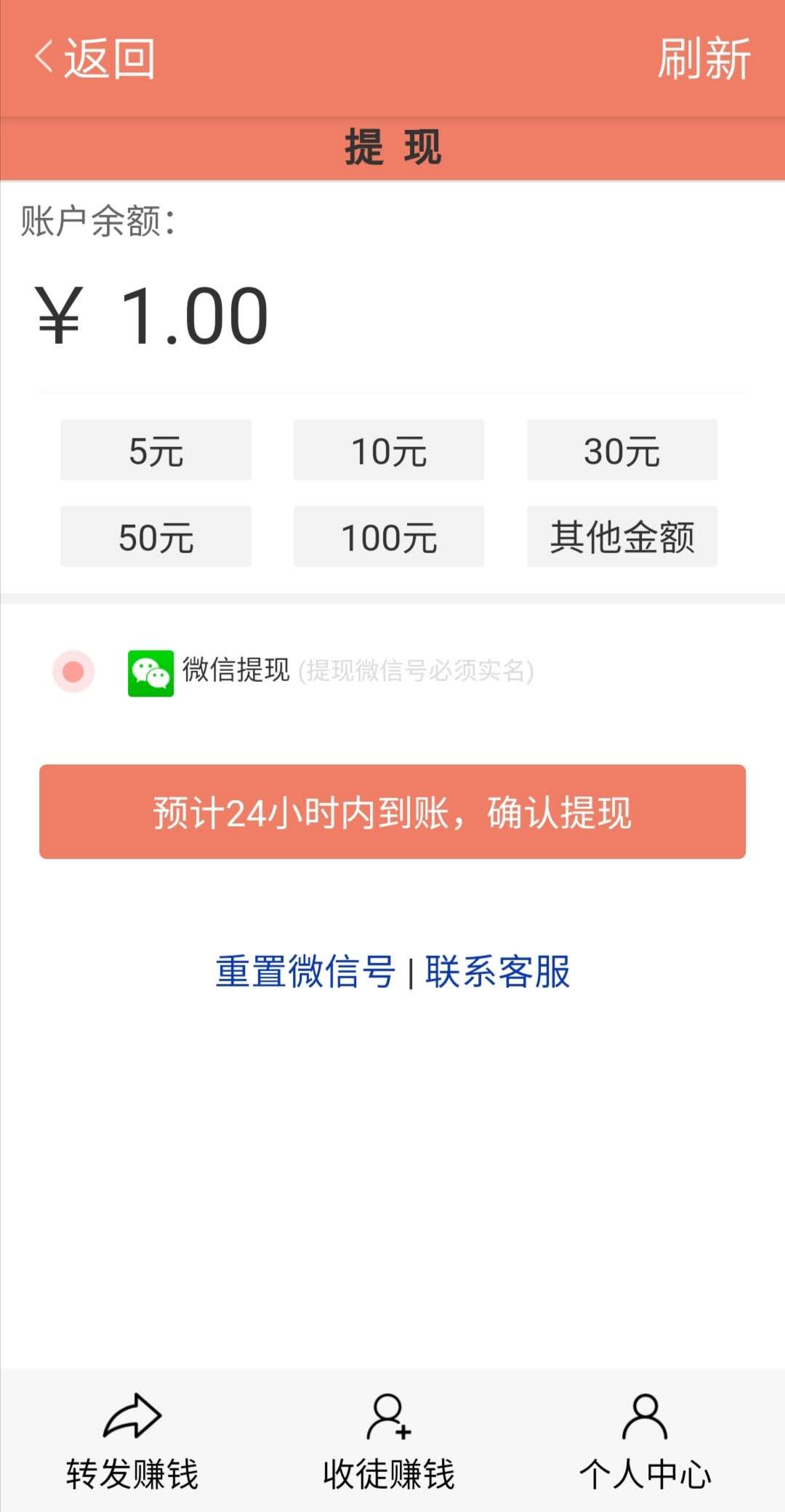Go back using 返回
The image size is (785, 1512).
94,58
